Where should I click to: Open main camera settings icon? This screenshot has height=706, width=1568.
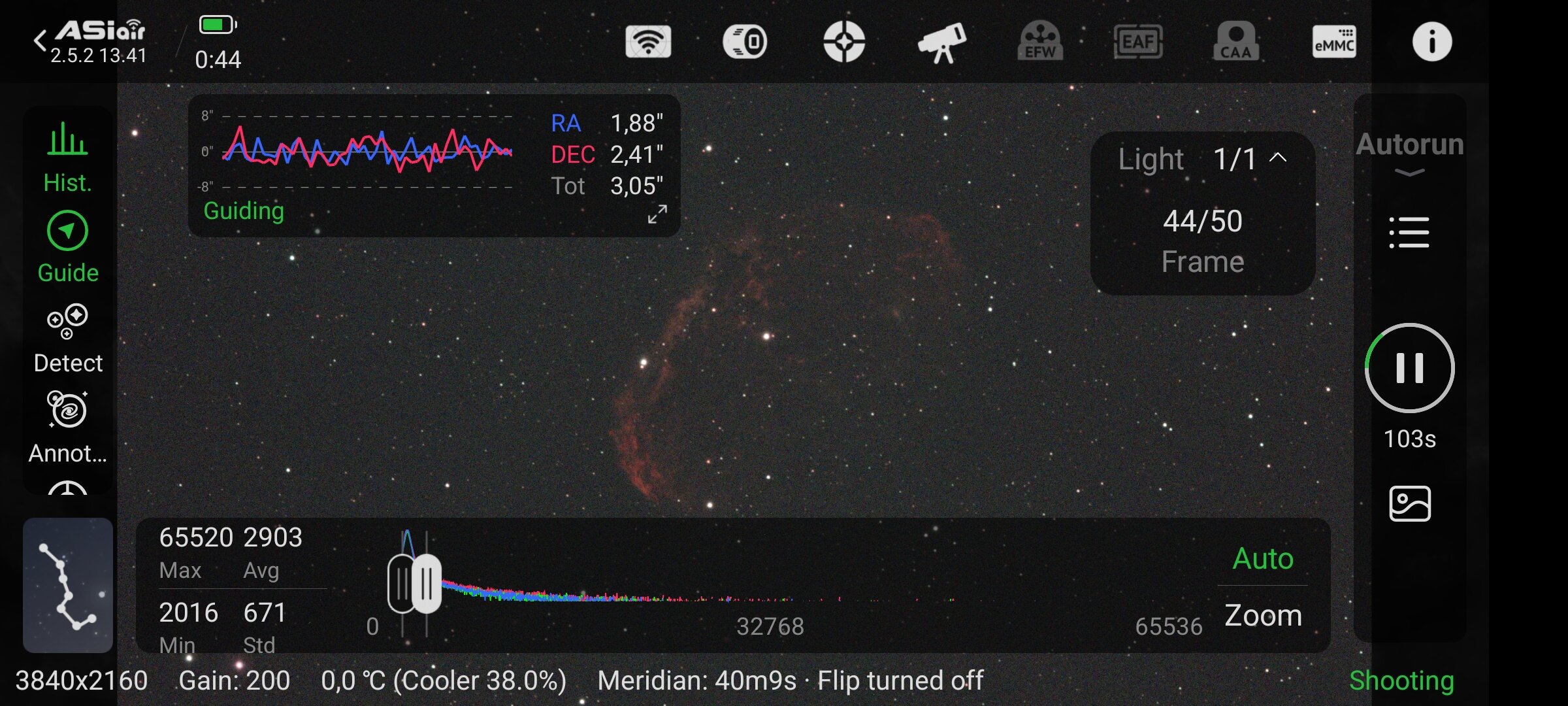tap(745, 42)
